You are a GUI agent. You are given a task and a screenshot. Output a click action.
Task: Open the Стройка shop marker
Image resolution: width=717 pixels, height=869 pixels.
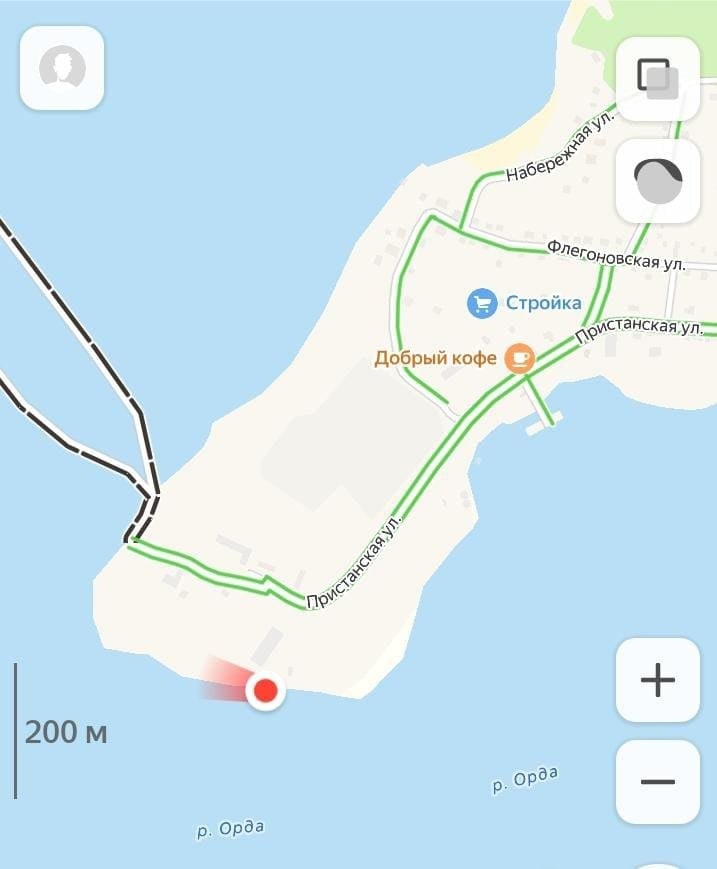pos(483,303)
